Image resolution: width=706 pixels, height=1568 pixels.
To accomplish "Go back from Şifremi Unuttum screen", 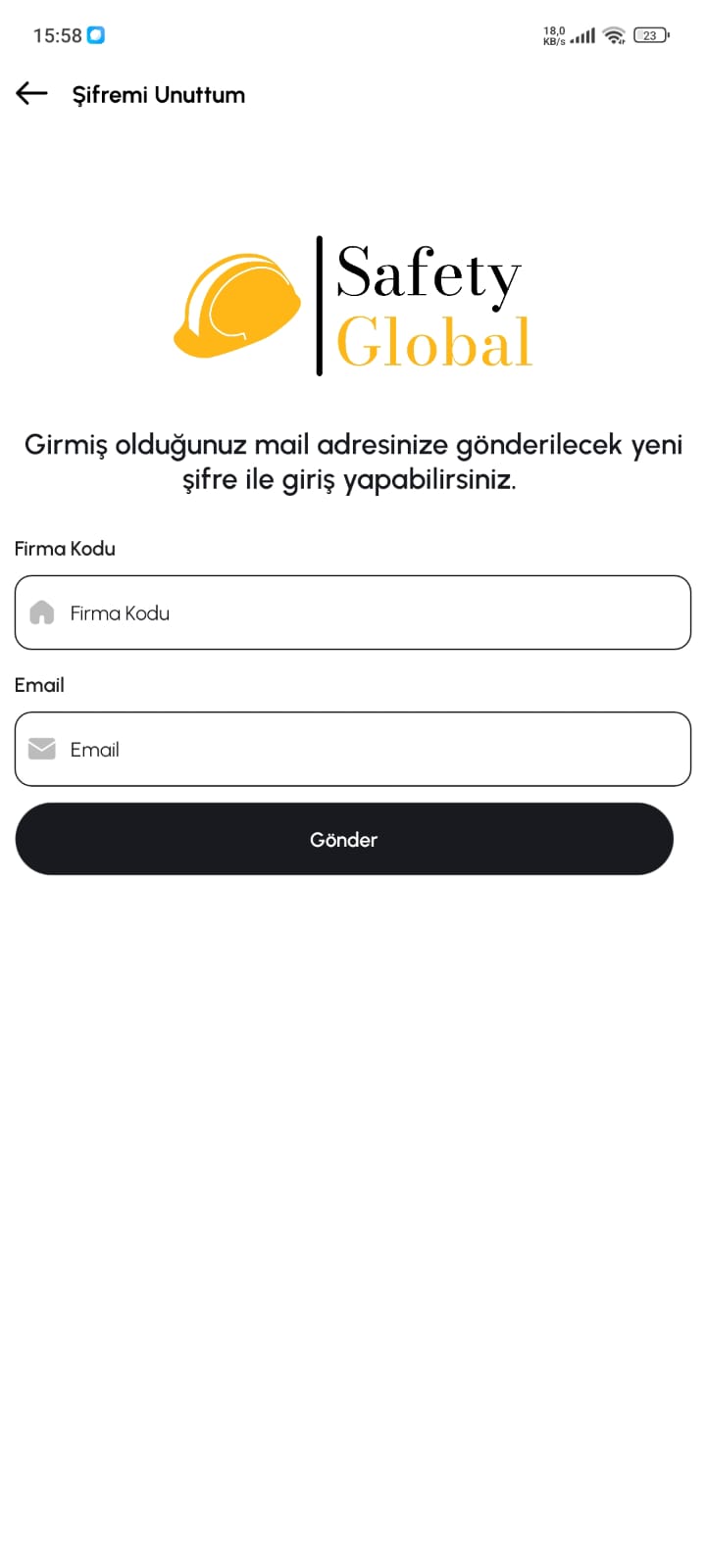I will [x=31, y=93].
